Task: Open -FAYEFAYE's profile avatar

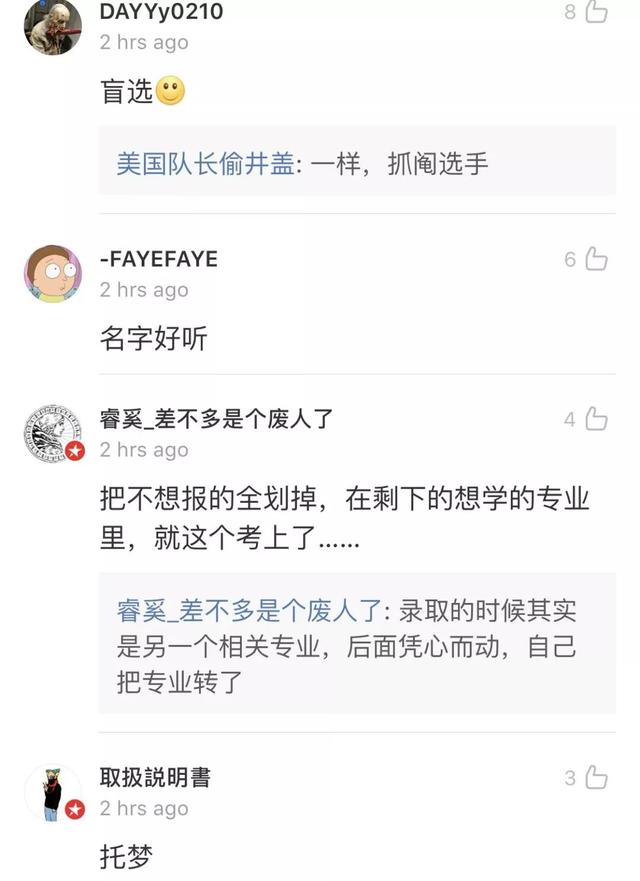Action: [53, 274]
